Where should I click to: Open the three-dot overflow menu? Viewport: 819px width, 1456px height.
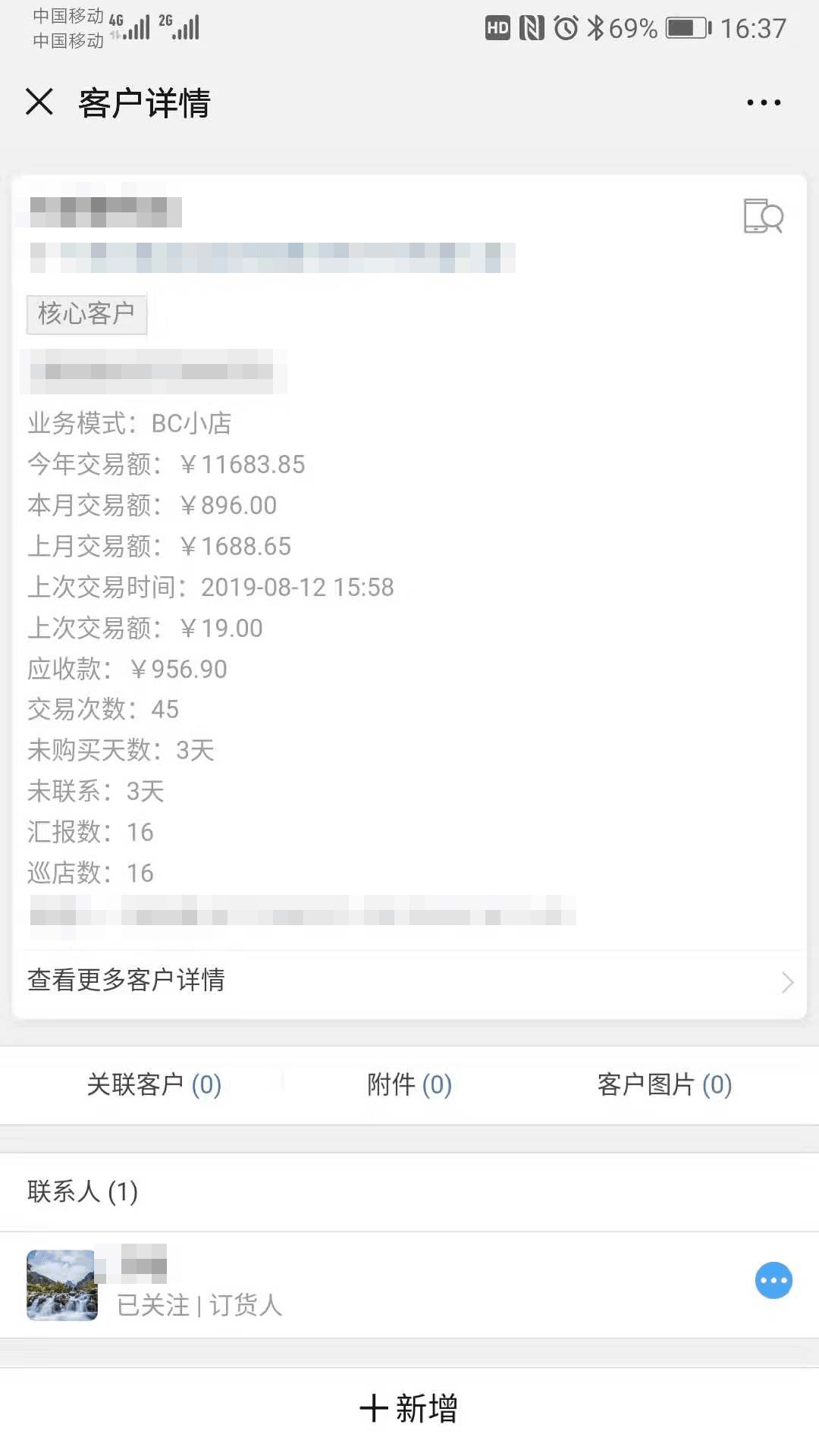tap(763, 102)
